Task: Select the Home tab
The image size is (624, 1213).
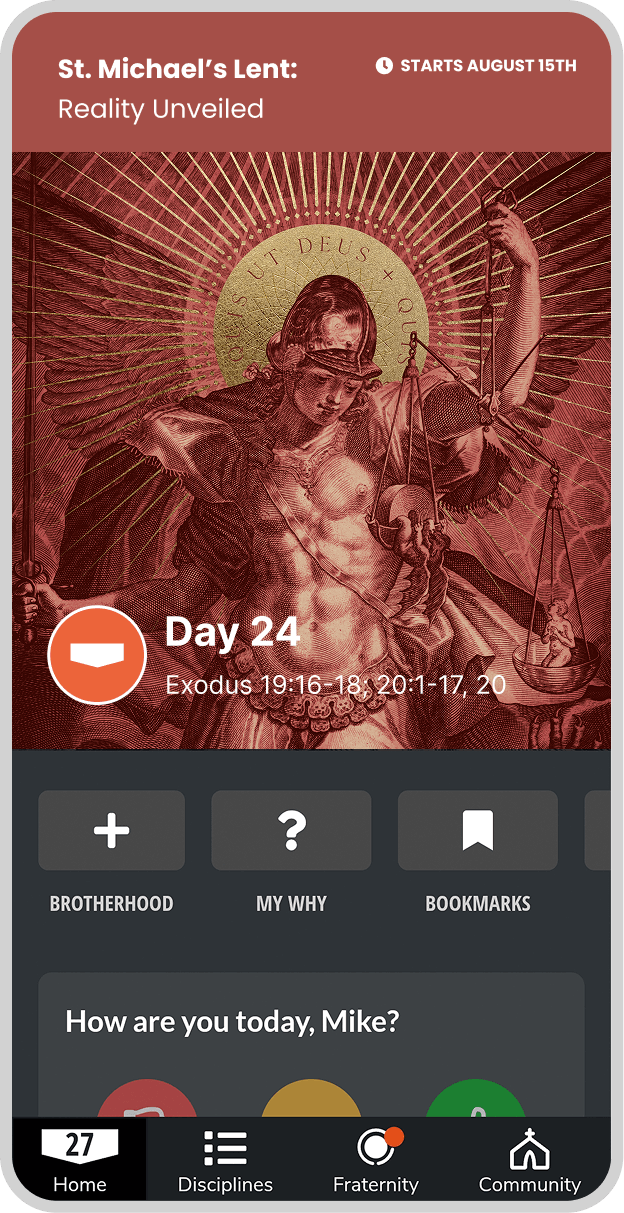Action: click(x=79, y=1160)
